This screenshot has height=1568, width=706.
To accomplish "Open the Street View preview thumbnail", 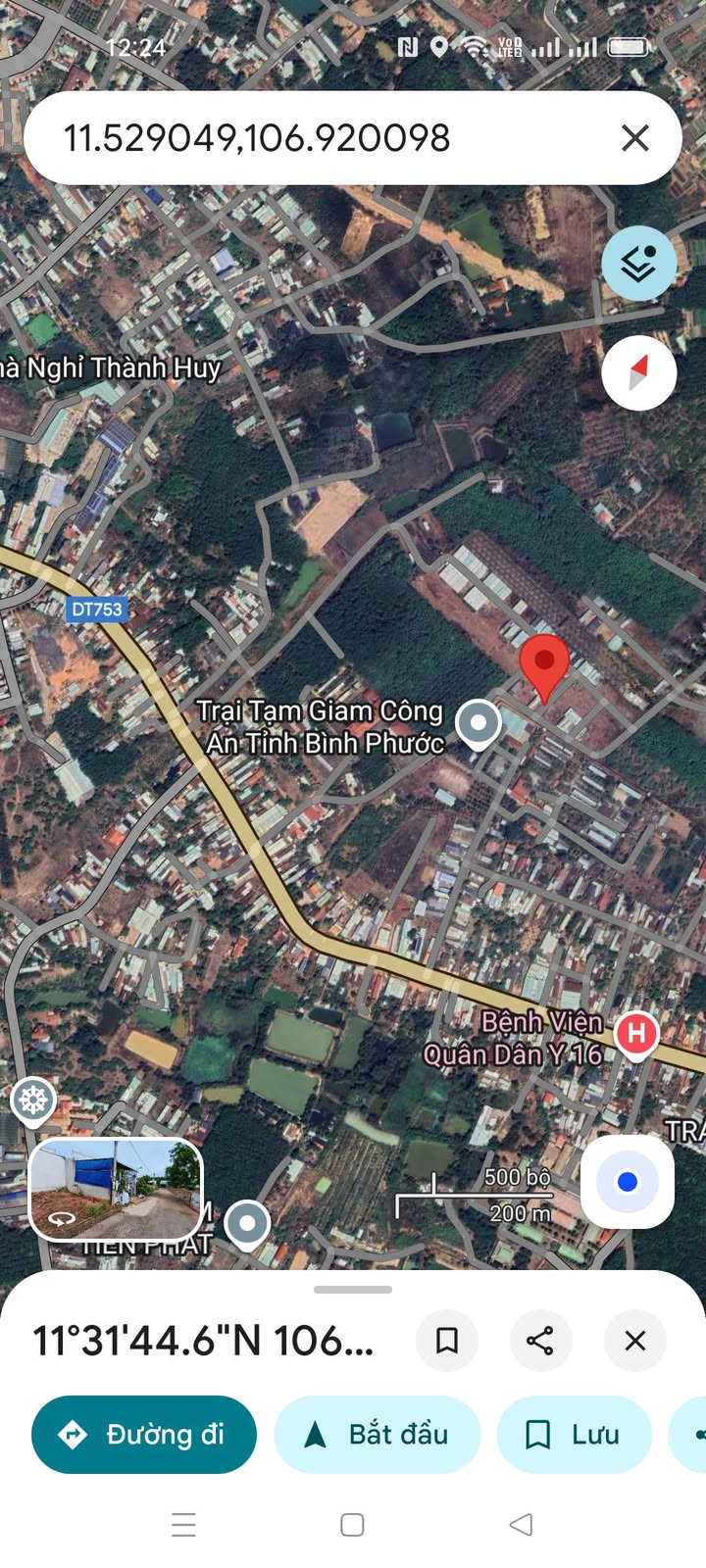I will pyautogui.click(x=116, y=1189).
